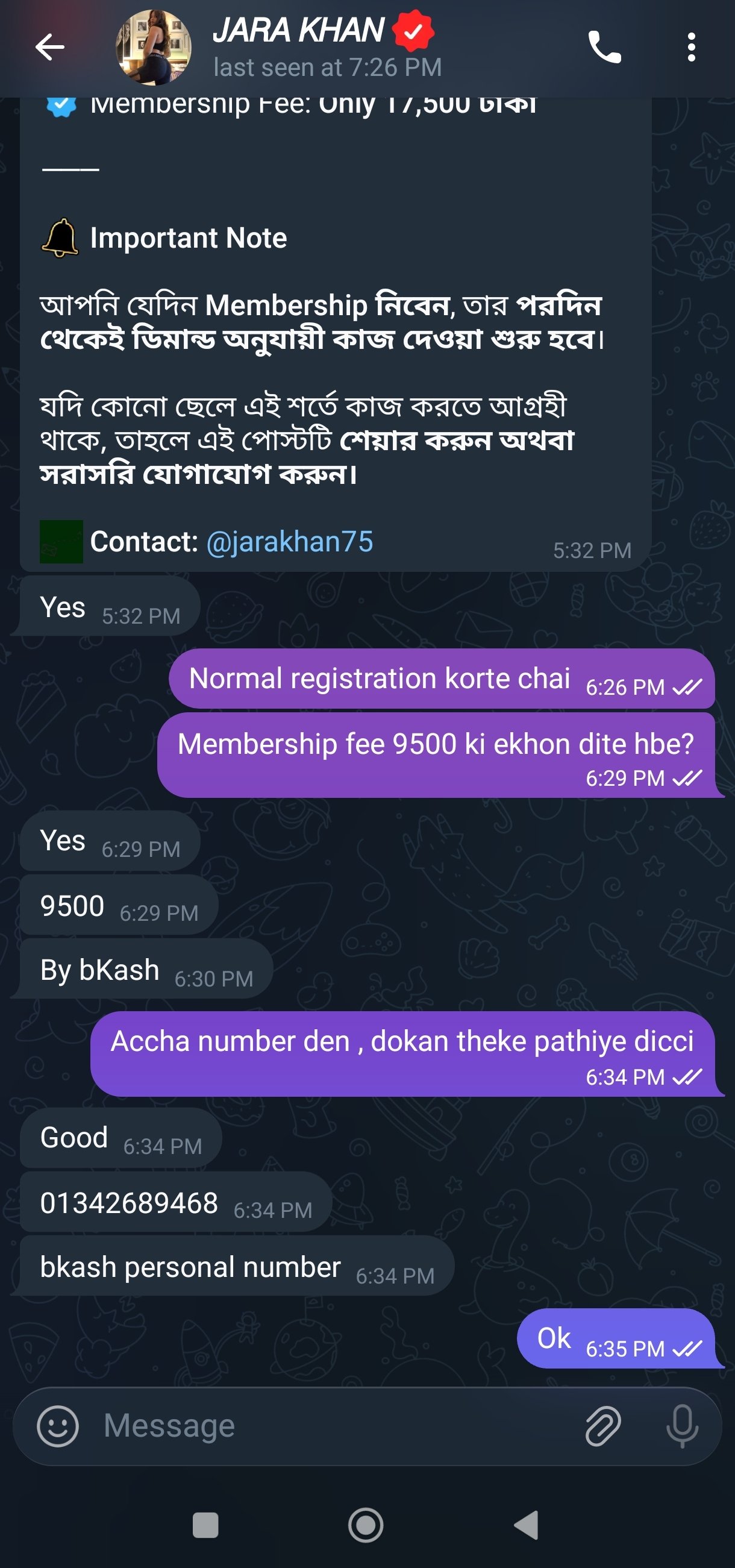The image size is (735, 1568).
Task: Go back to the chat list
Action: click(x=50, y=48)
